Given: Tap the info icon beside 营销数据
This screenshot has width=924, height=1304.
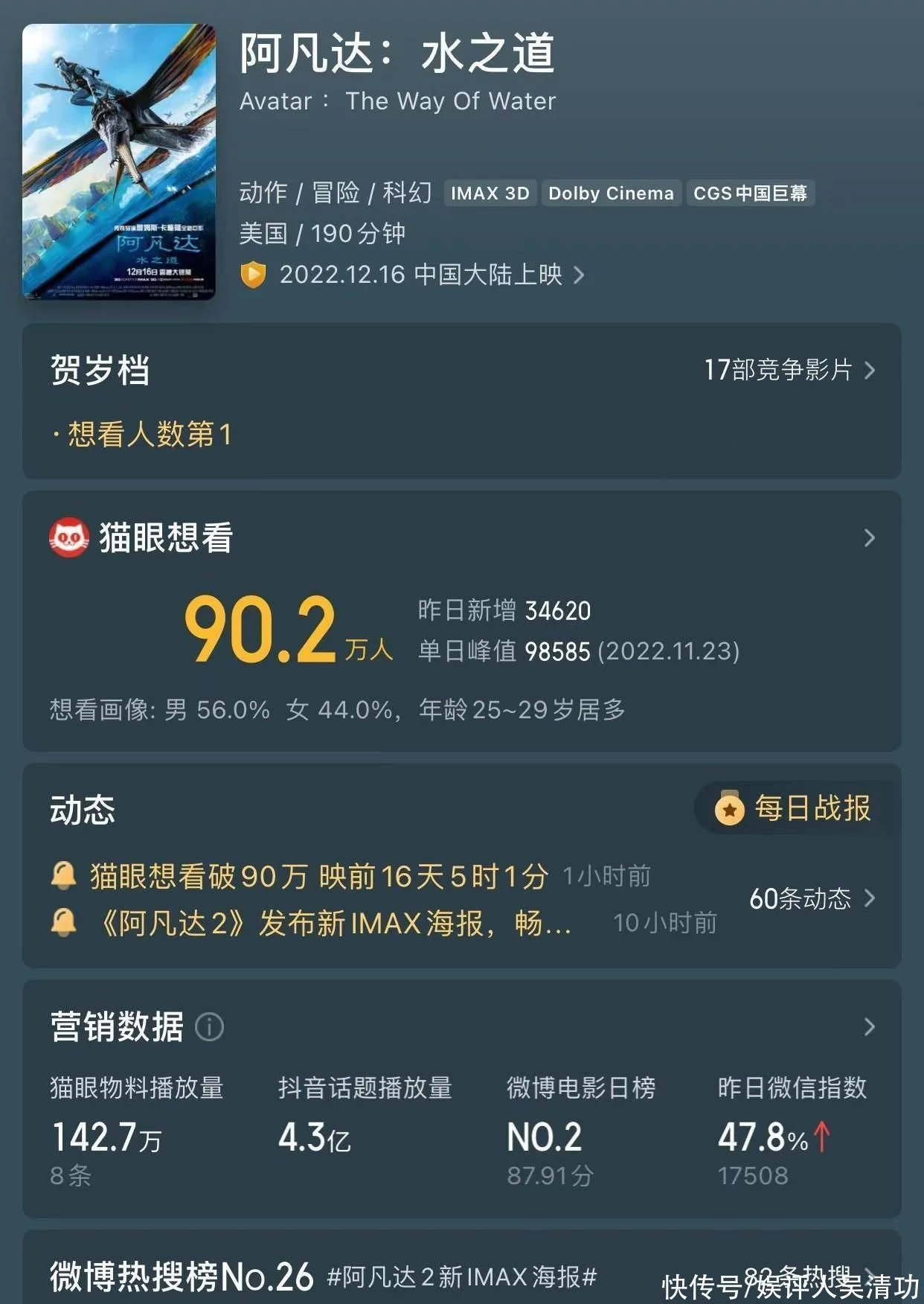Looking at the screenshot, I should 209,1027.
